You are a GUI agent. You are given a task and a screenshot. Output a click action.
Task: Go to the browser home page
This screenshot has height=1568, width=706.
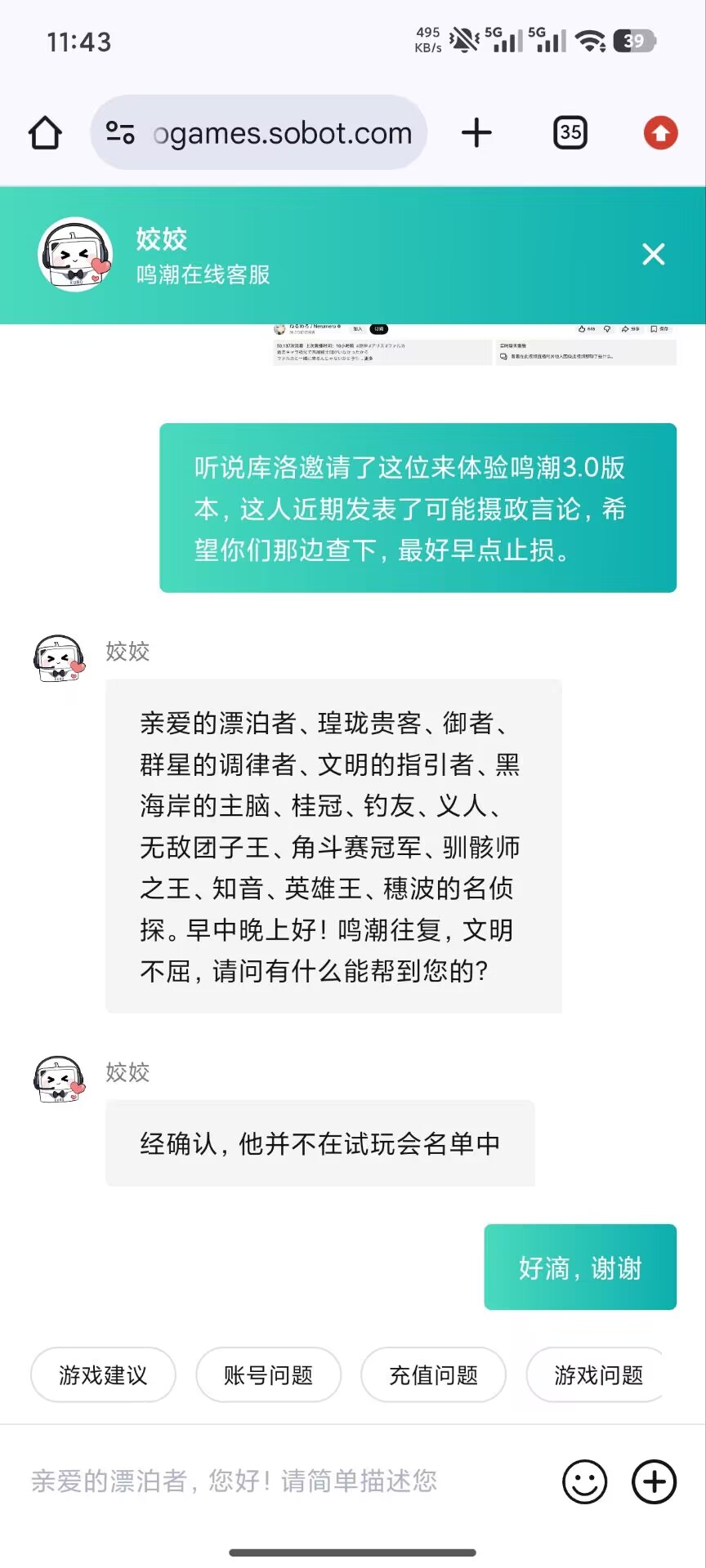pos(45,133)
